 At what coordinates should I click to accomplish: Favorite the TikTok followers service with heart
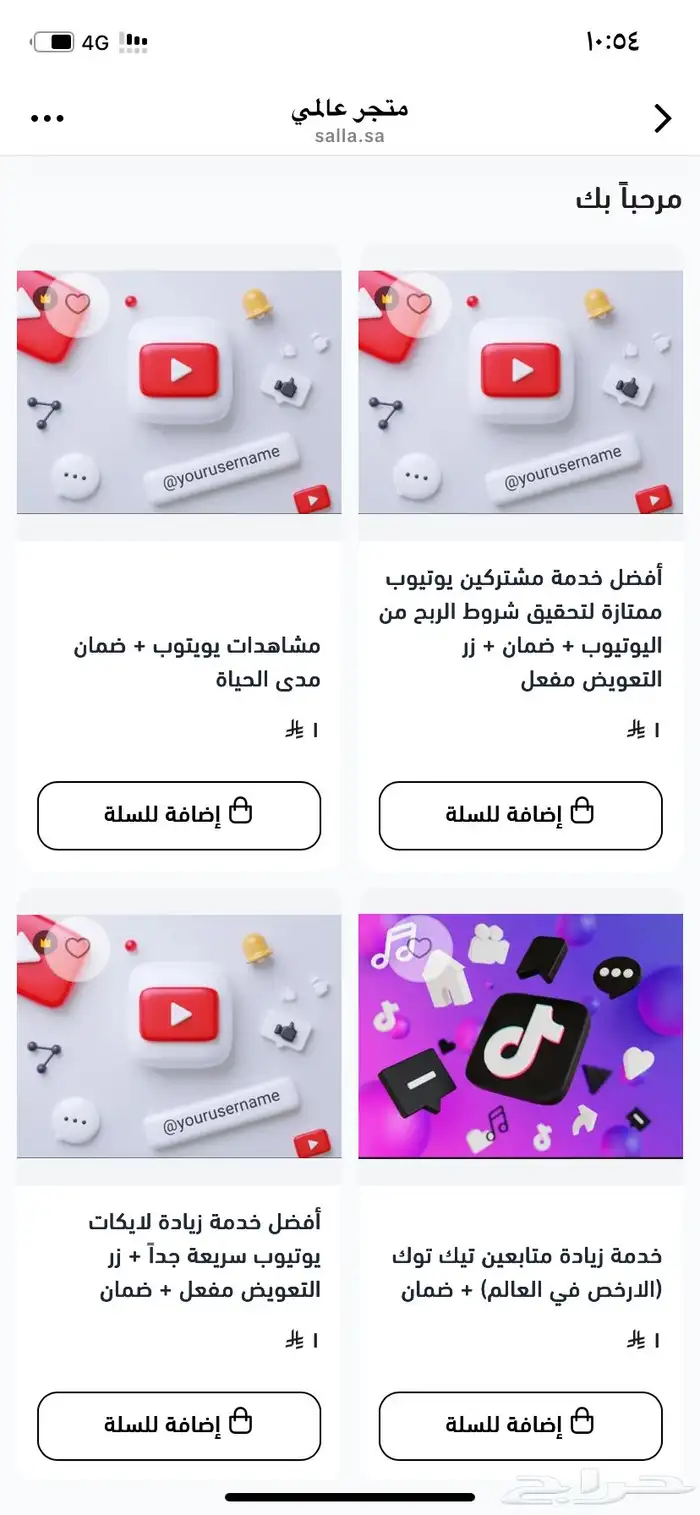(419, 946)
